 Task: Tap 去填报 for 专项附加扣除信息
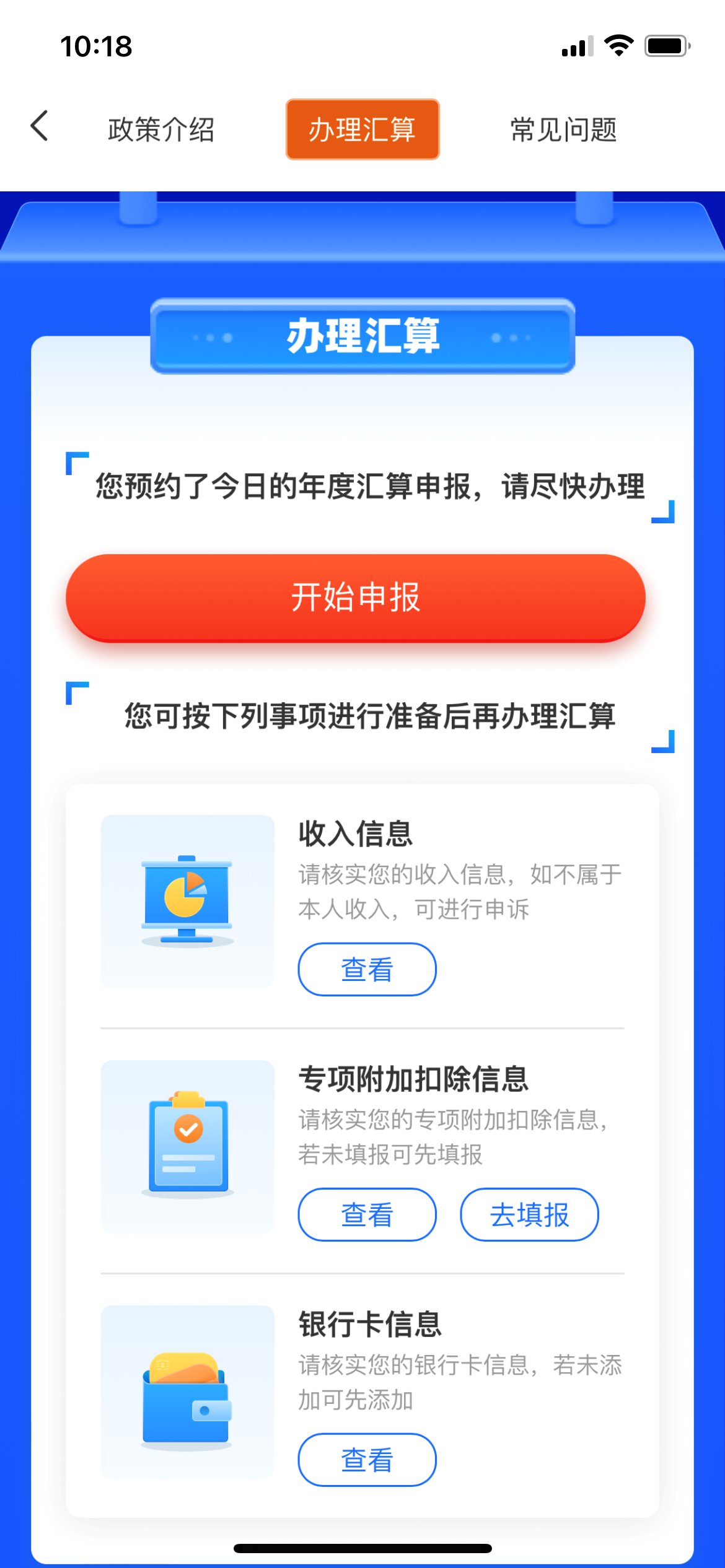(x=529, y=1214)
